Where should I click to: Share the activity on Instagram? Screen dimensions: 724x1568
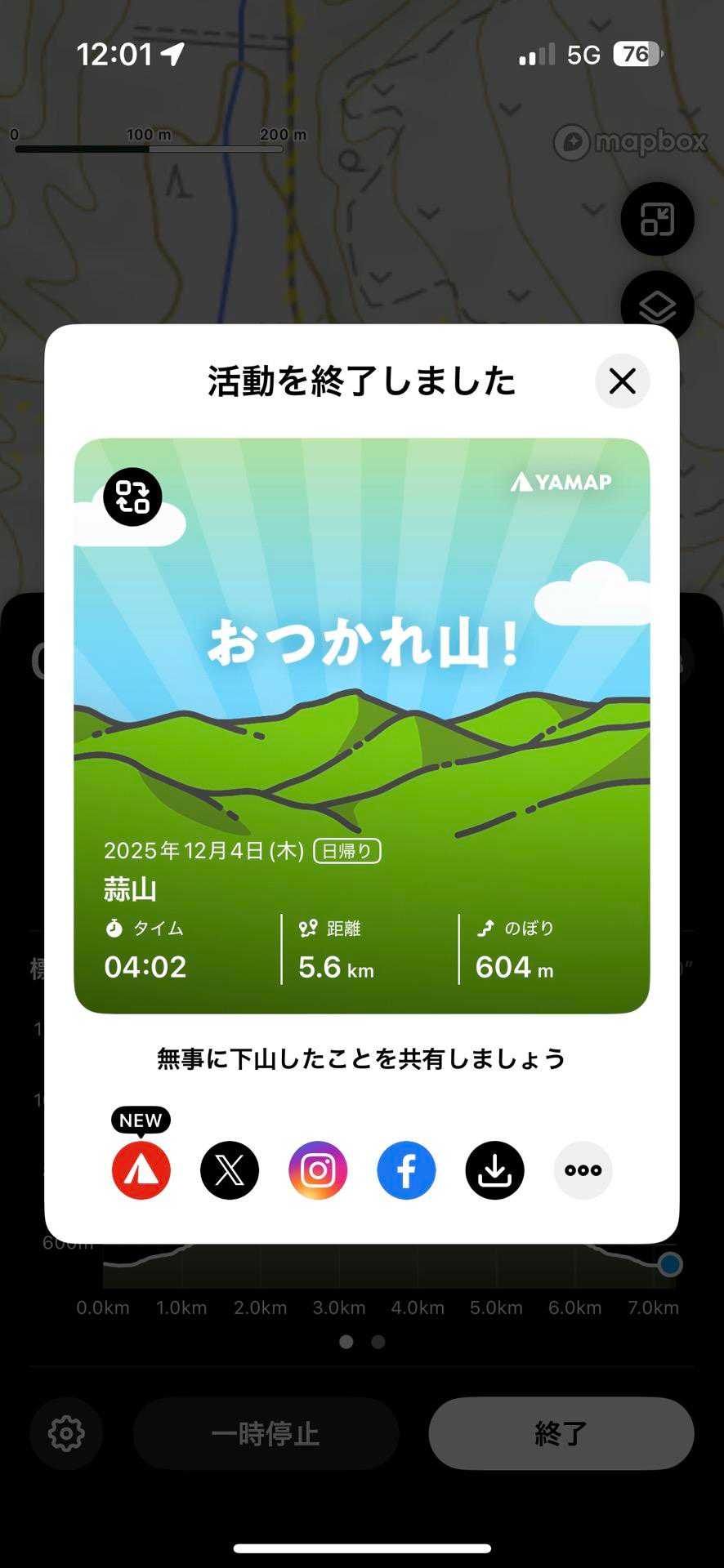tap(318, 1170)
